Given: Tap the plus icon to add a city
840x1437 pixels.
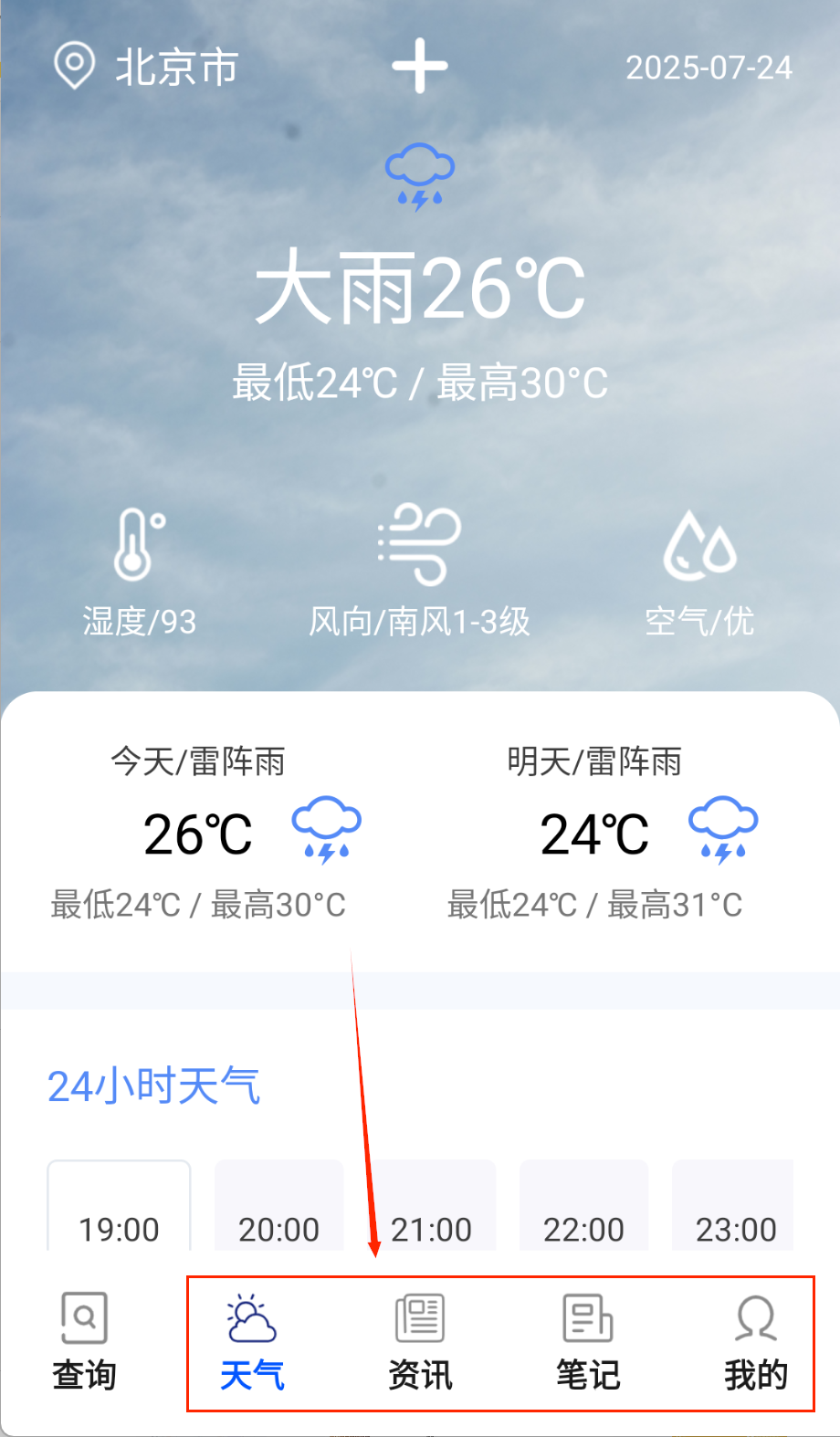Looking at the screenshot, I should (419, 66).
